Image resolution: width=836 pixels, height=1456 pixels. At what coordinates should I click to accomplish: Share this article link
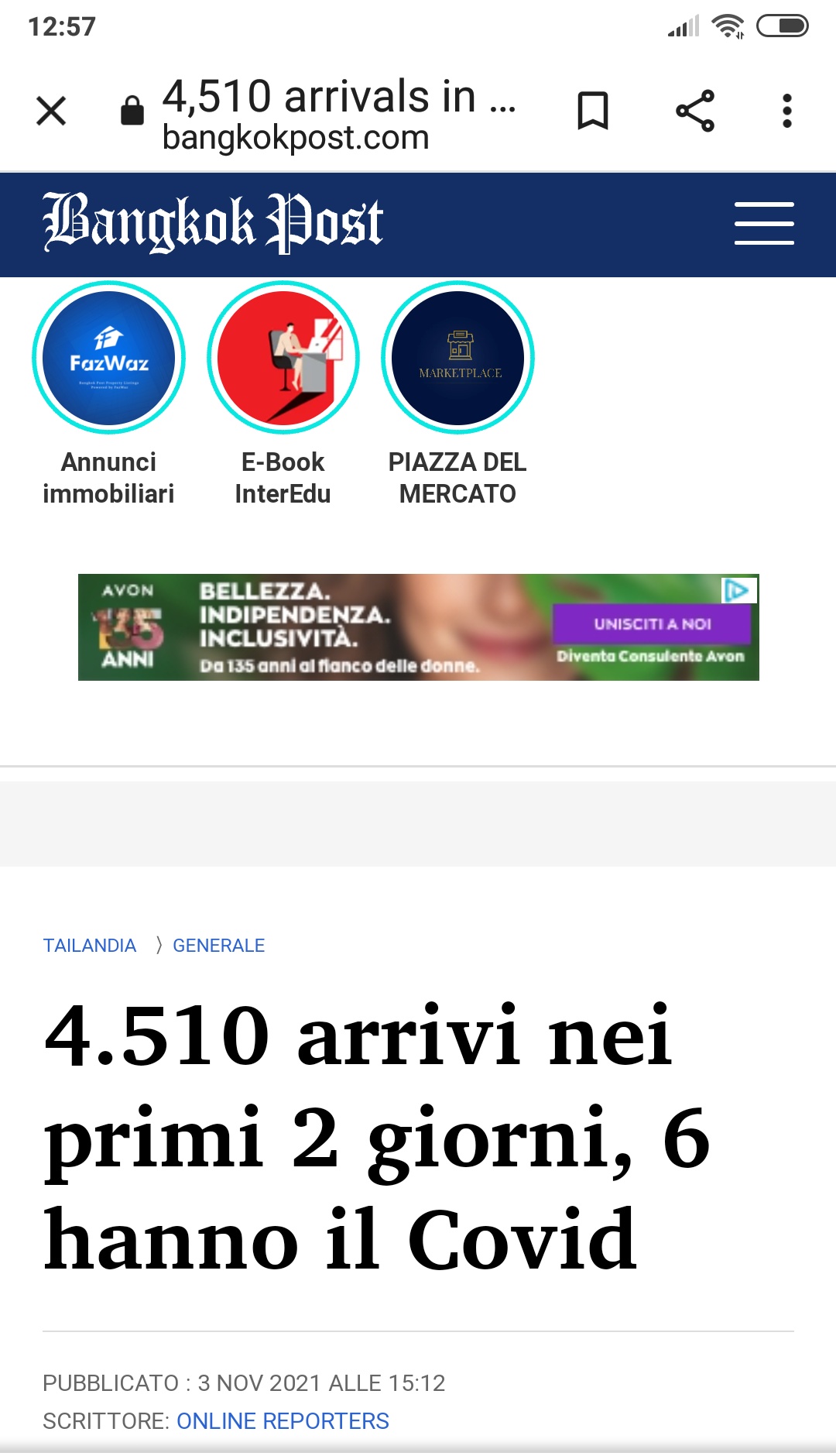(x=694, y=111)
